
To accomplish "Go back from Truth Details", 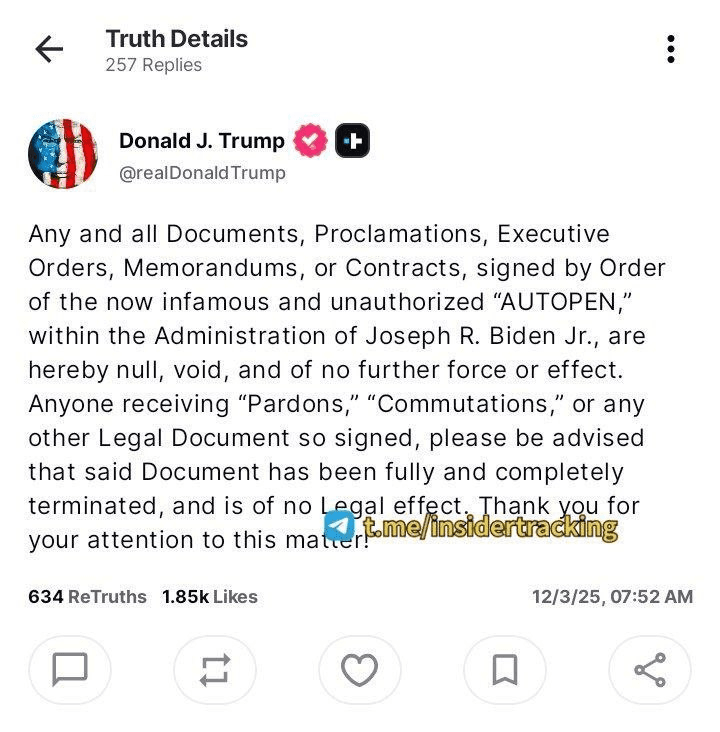I will click(48, 50).
